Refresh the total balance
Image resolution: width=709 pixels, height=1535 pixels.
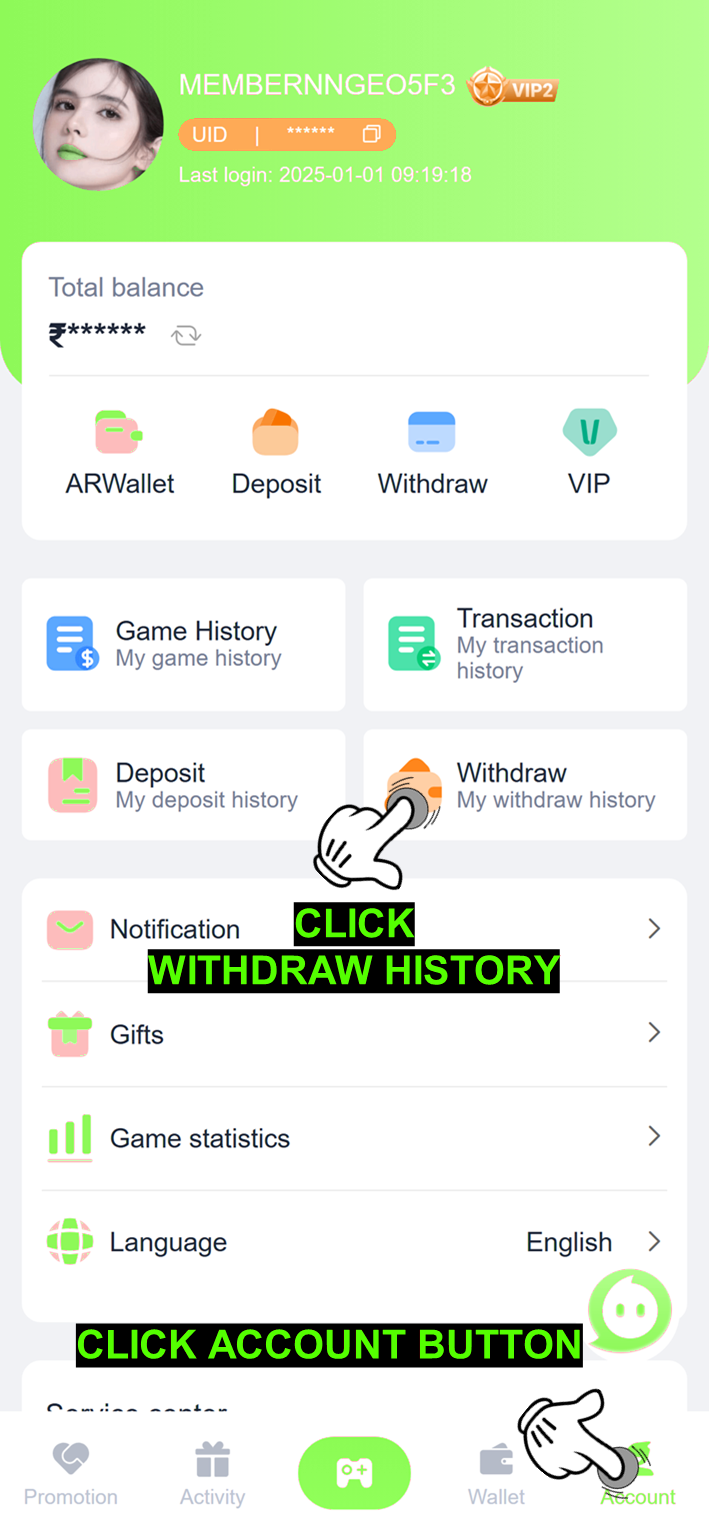click(x=186, y=335)
